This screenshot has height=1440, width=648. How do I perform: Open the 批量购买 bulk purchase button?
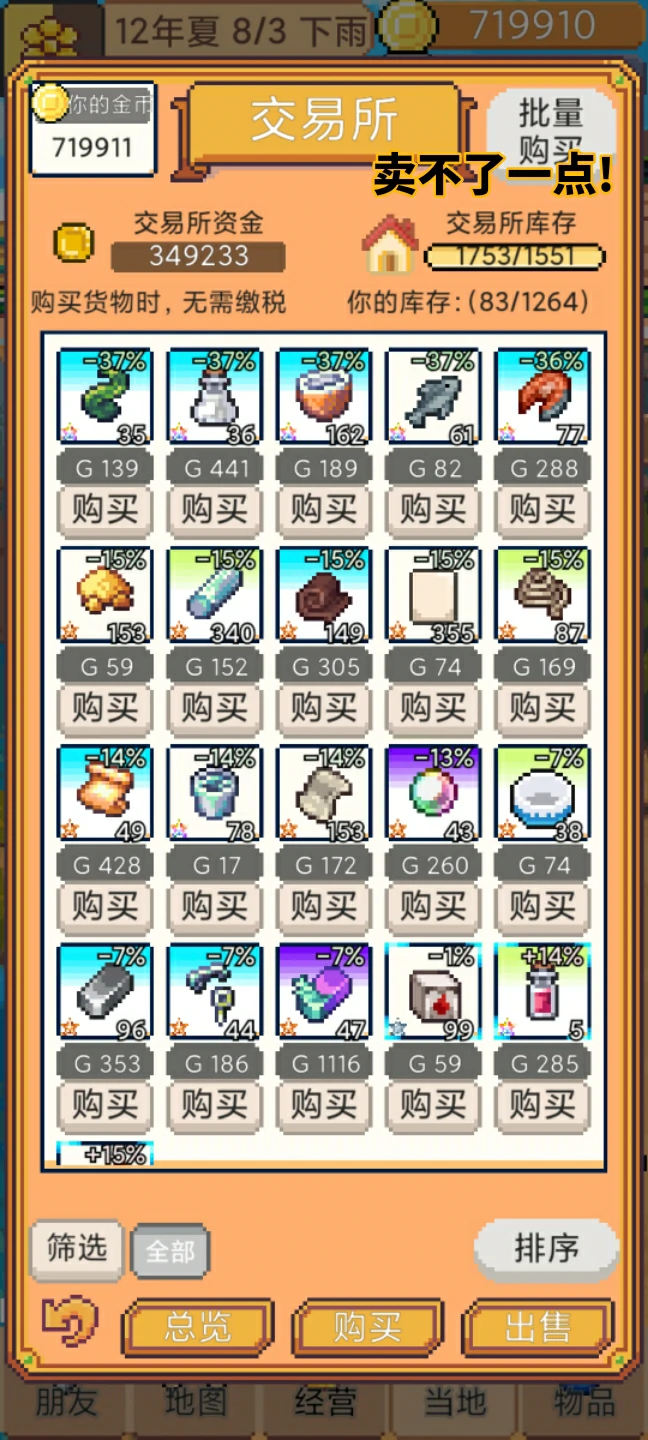(x=549, y=128)
